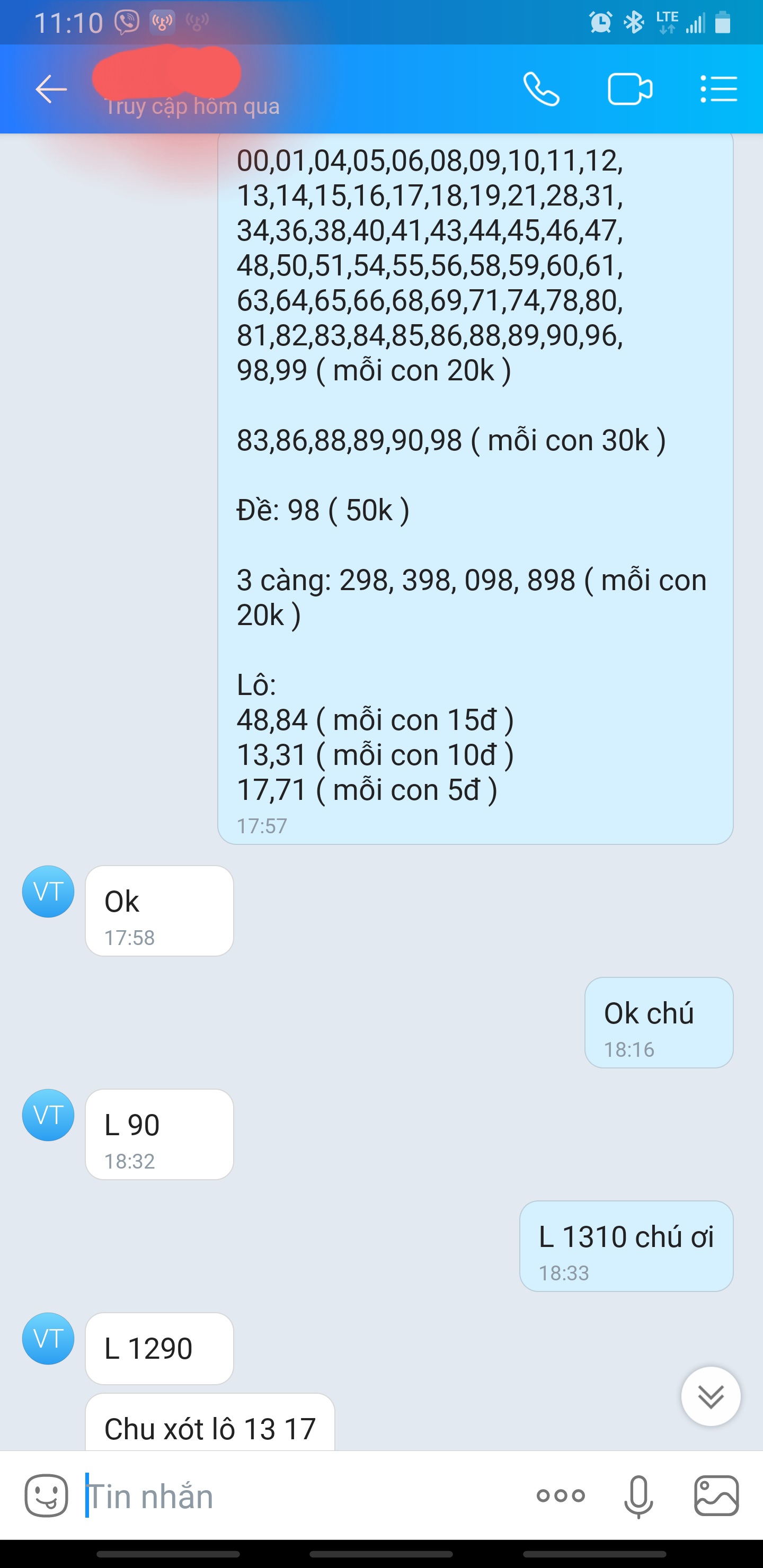Tap VT avatar beside the Ok message

click(48, 892)
